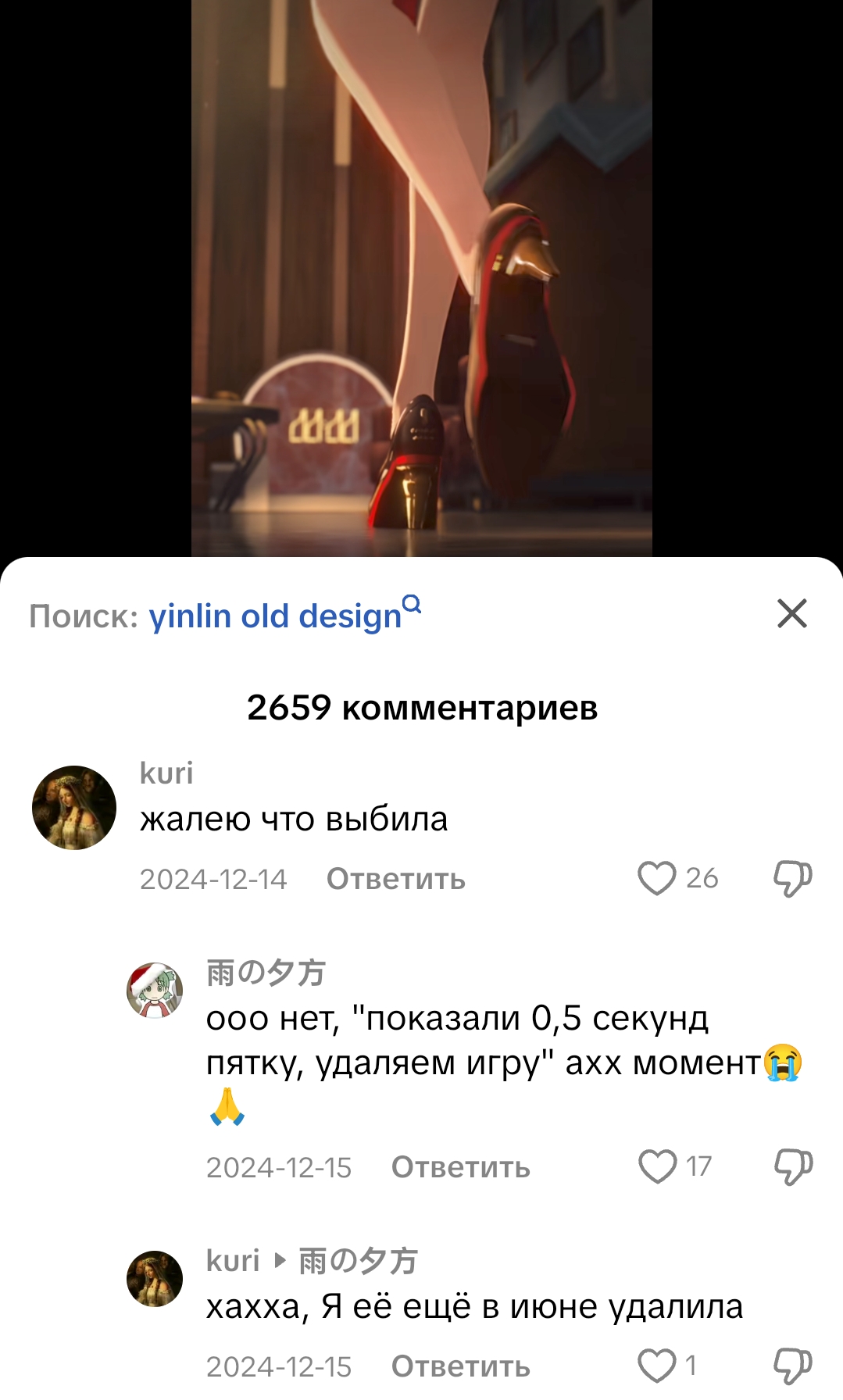
Task: Like kuri's reply 'хахха, Я её ещё в июне удалила'
Action: point(656,1366)
